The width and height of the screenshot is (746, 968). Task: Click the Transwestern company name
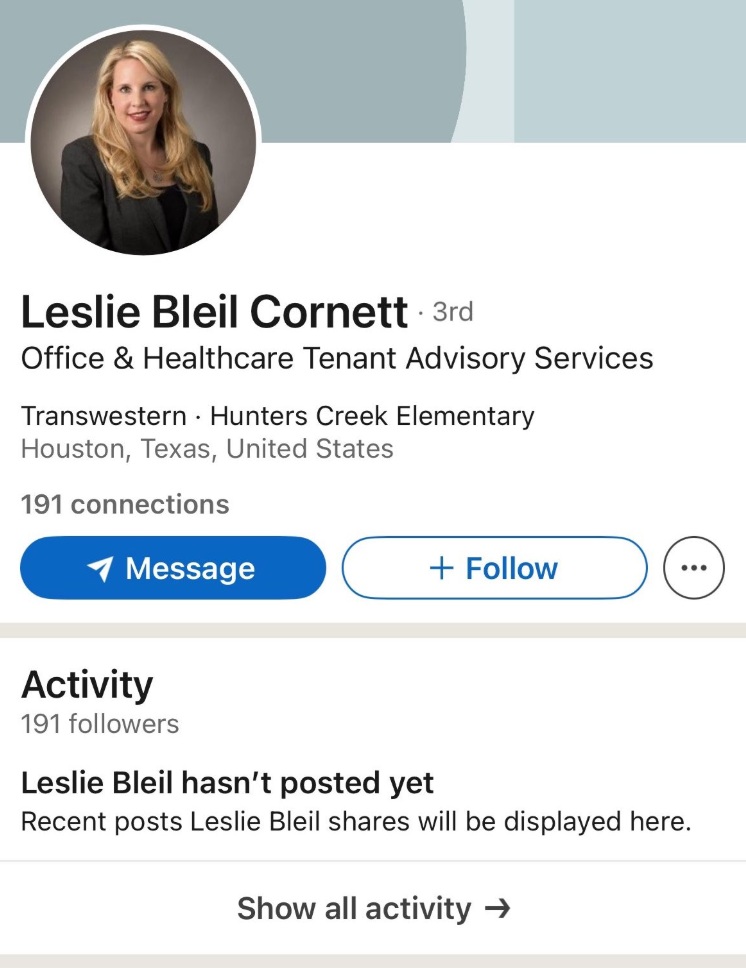coord(101,416)
